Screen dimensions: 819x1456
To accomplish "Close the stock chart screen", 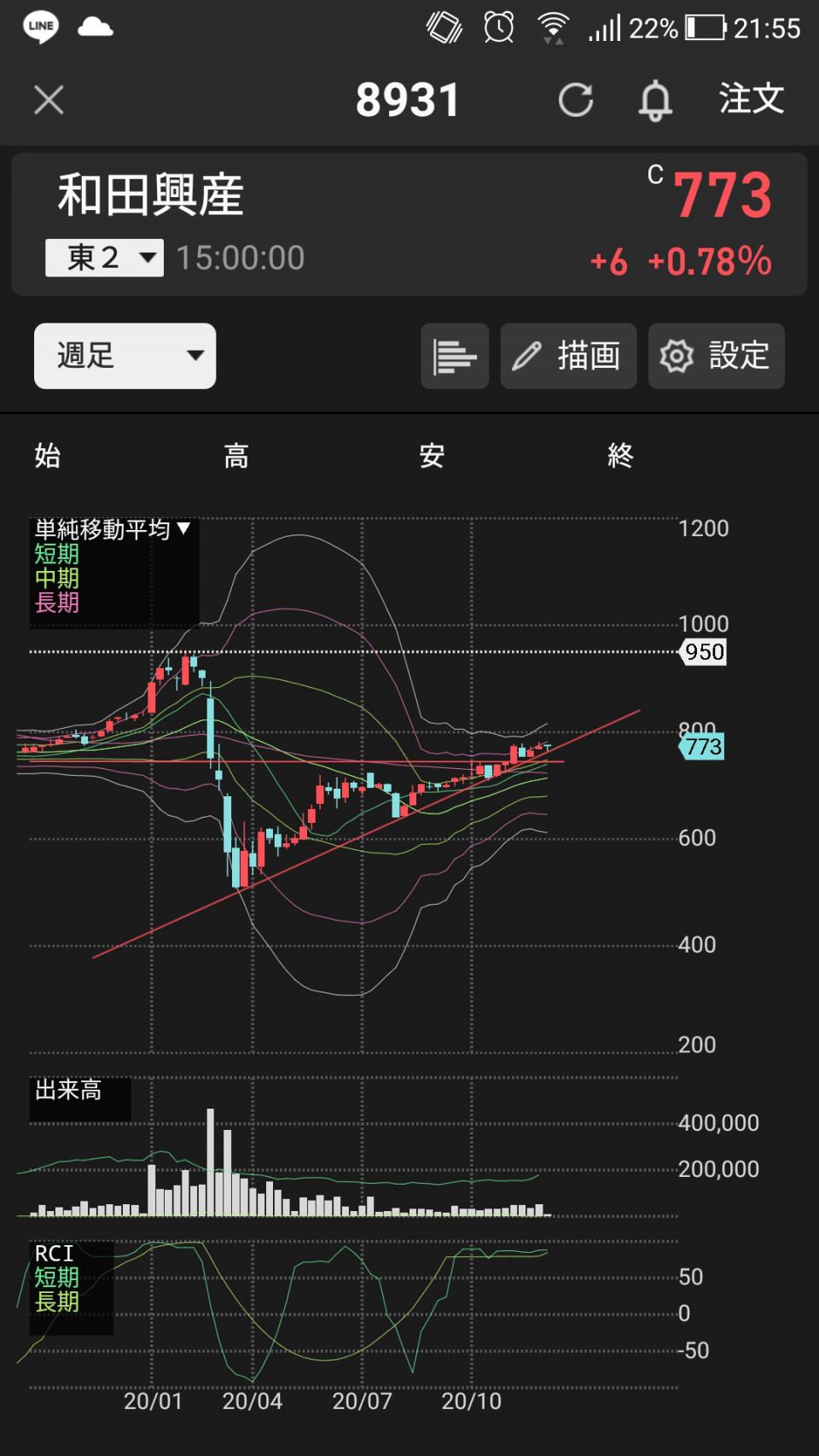I will tap(49, 100).
